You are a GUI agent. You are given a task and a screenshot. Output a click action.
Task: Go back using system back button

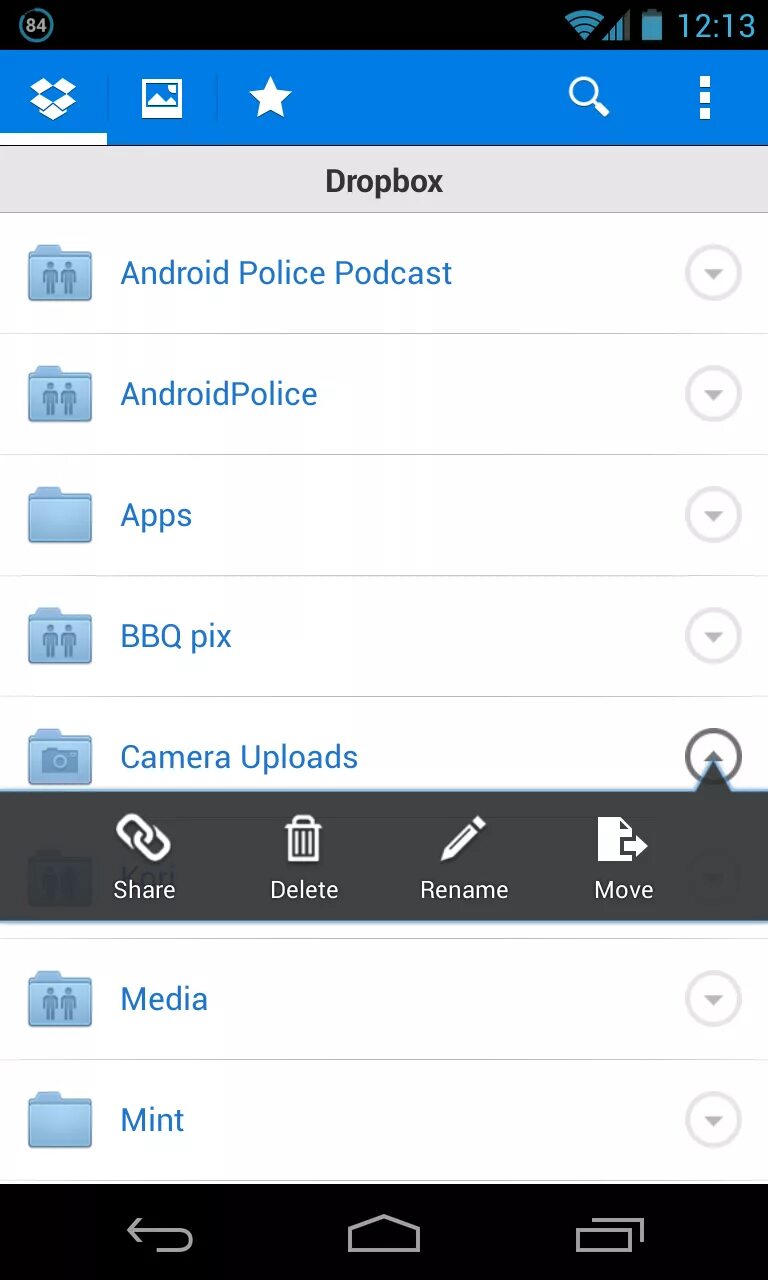pos(160,1234)
